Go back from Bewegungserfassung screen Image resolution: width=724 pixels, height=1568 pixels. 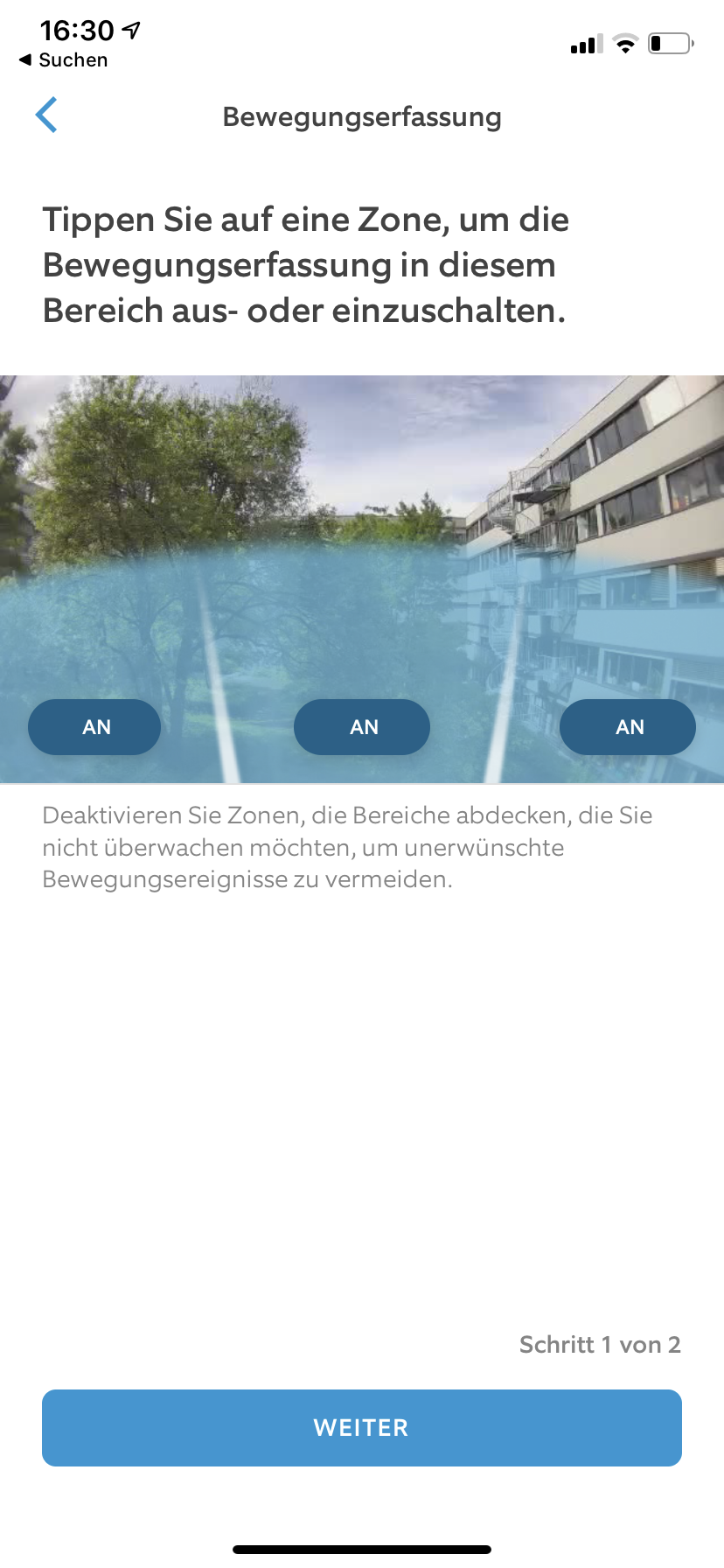point(47,115)
